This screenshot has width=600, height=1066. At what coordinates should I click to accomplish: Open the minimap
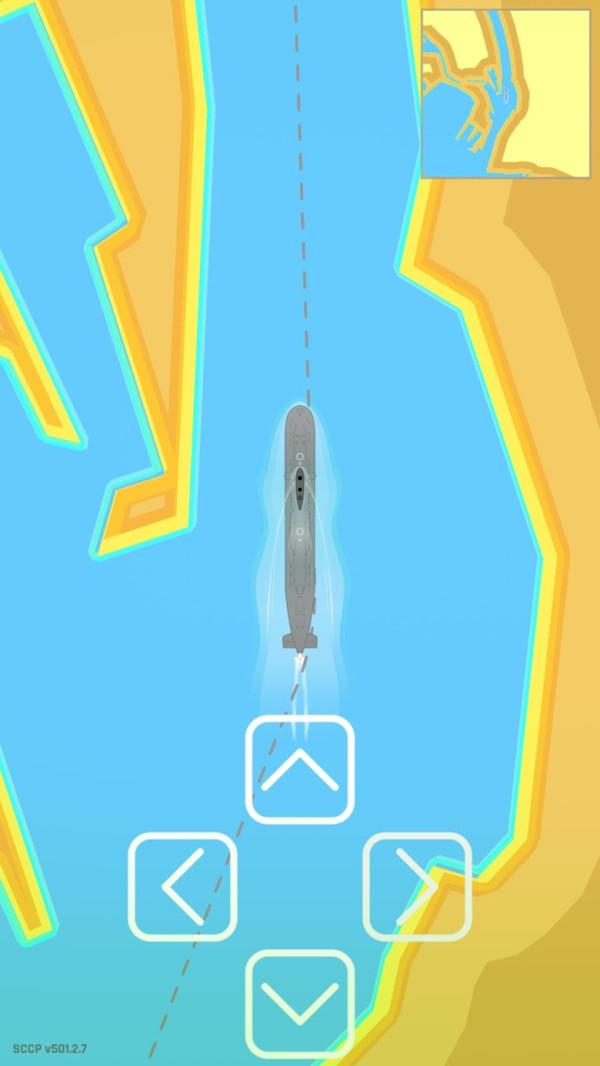tap(505, 93)
